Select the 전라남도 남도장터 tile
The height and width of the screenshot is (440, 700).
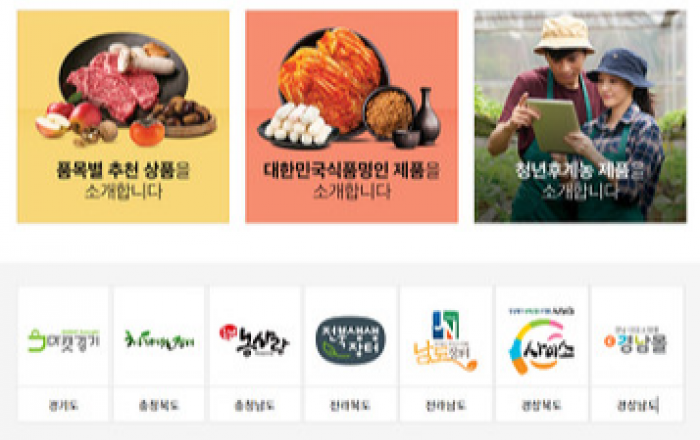[x=445, y=351]
